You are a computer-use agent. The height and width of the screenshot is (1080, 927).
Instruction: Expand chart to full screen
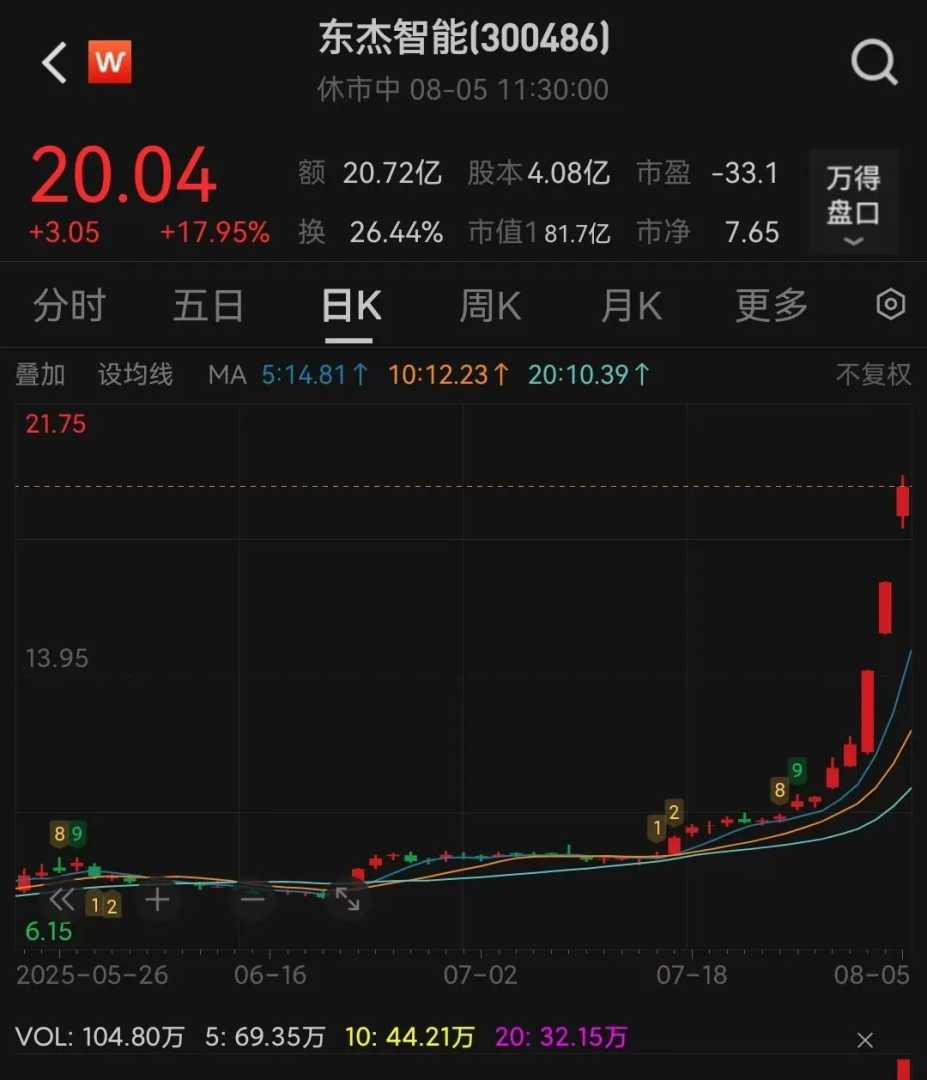pos(347,900)
